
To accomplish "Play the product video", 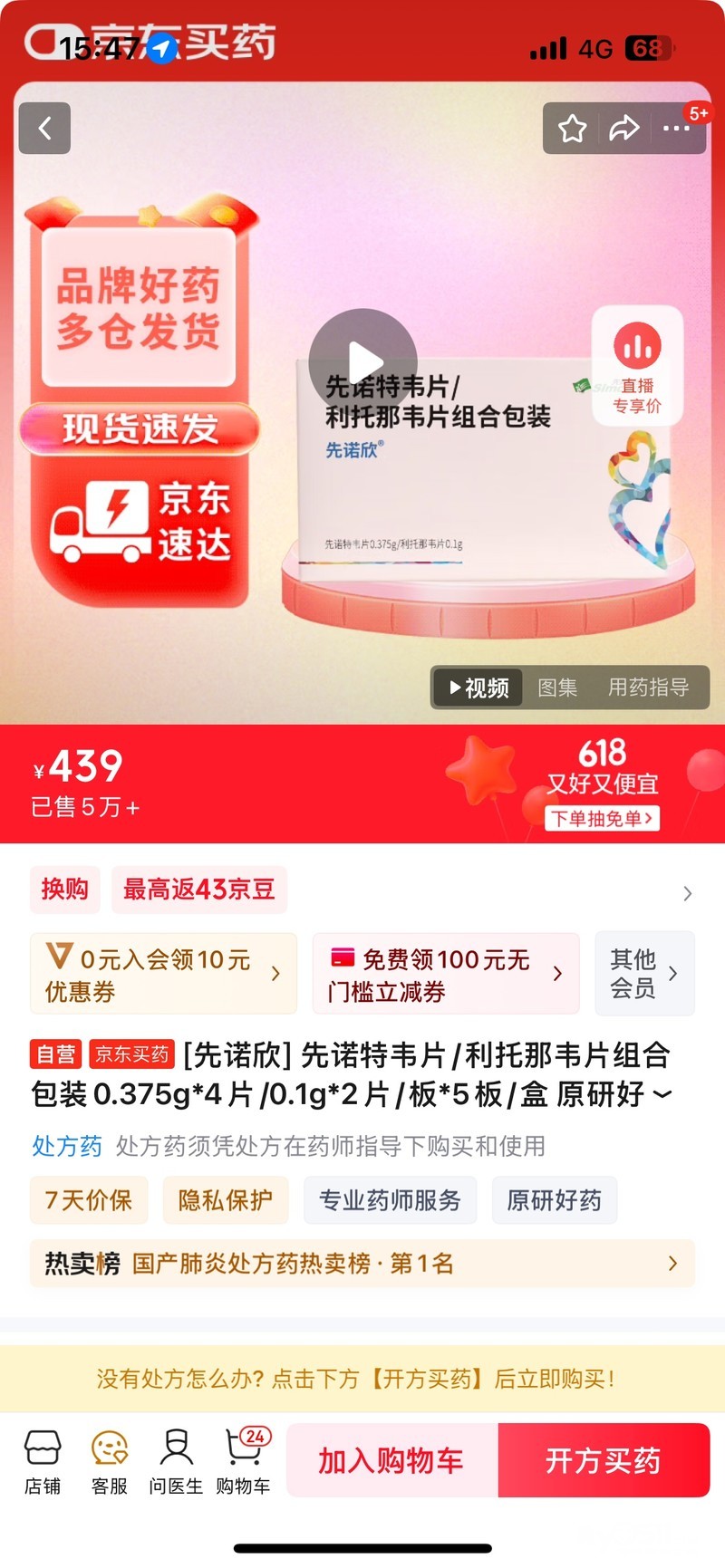I will coord(362,362).
